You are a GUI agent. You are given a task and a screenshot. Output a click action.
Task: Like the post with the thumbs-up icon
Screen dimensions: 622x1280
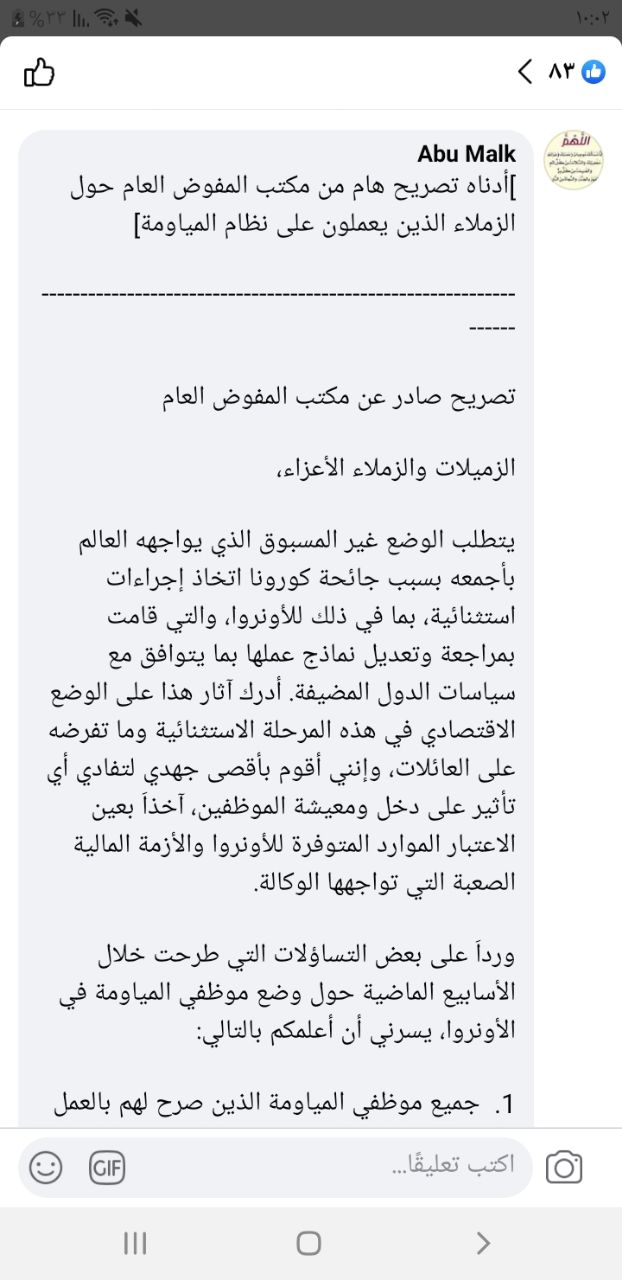(x=39, y=72)
